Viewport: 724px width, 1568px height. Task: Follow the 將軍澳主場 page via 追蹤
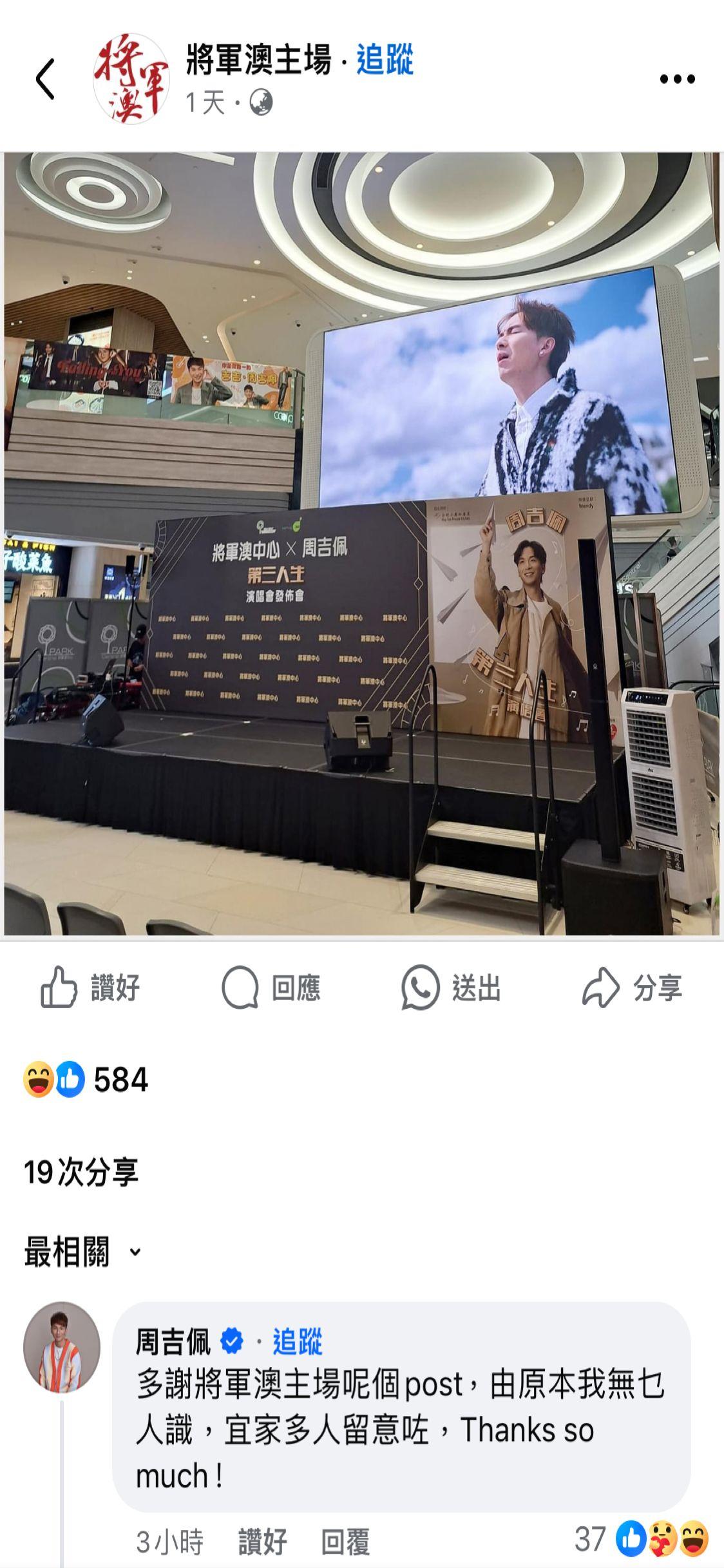click(385, 60)
